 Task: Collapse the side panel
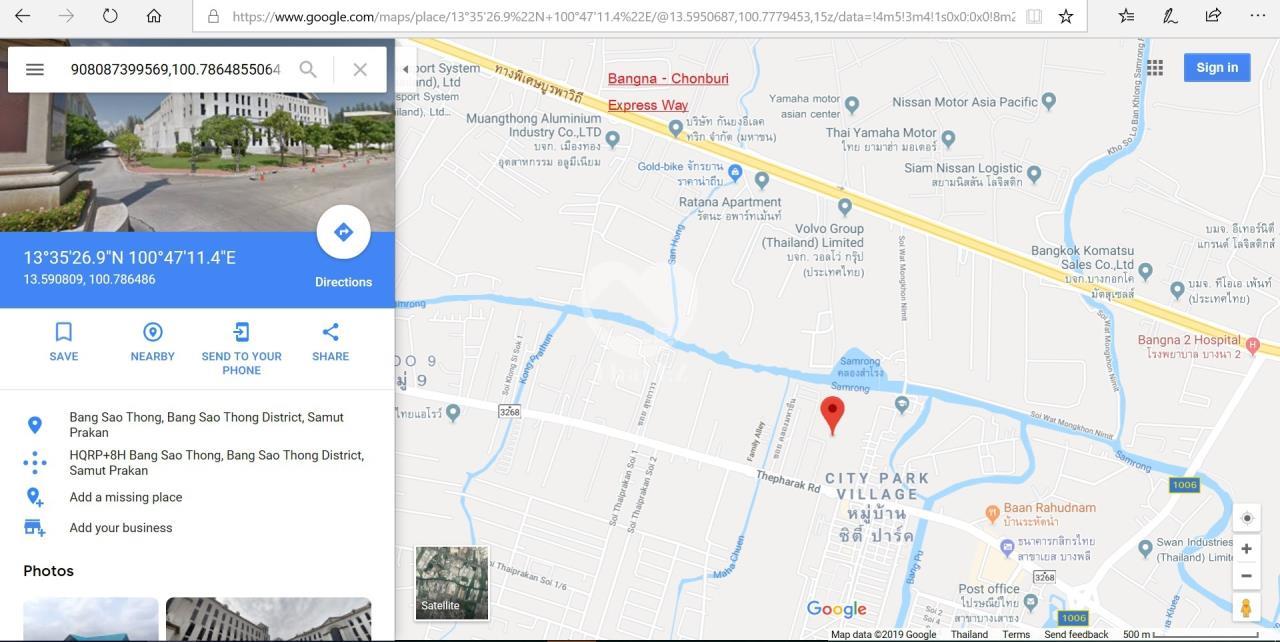405,69
